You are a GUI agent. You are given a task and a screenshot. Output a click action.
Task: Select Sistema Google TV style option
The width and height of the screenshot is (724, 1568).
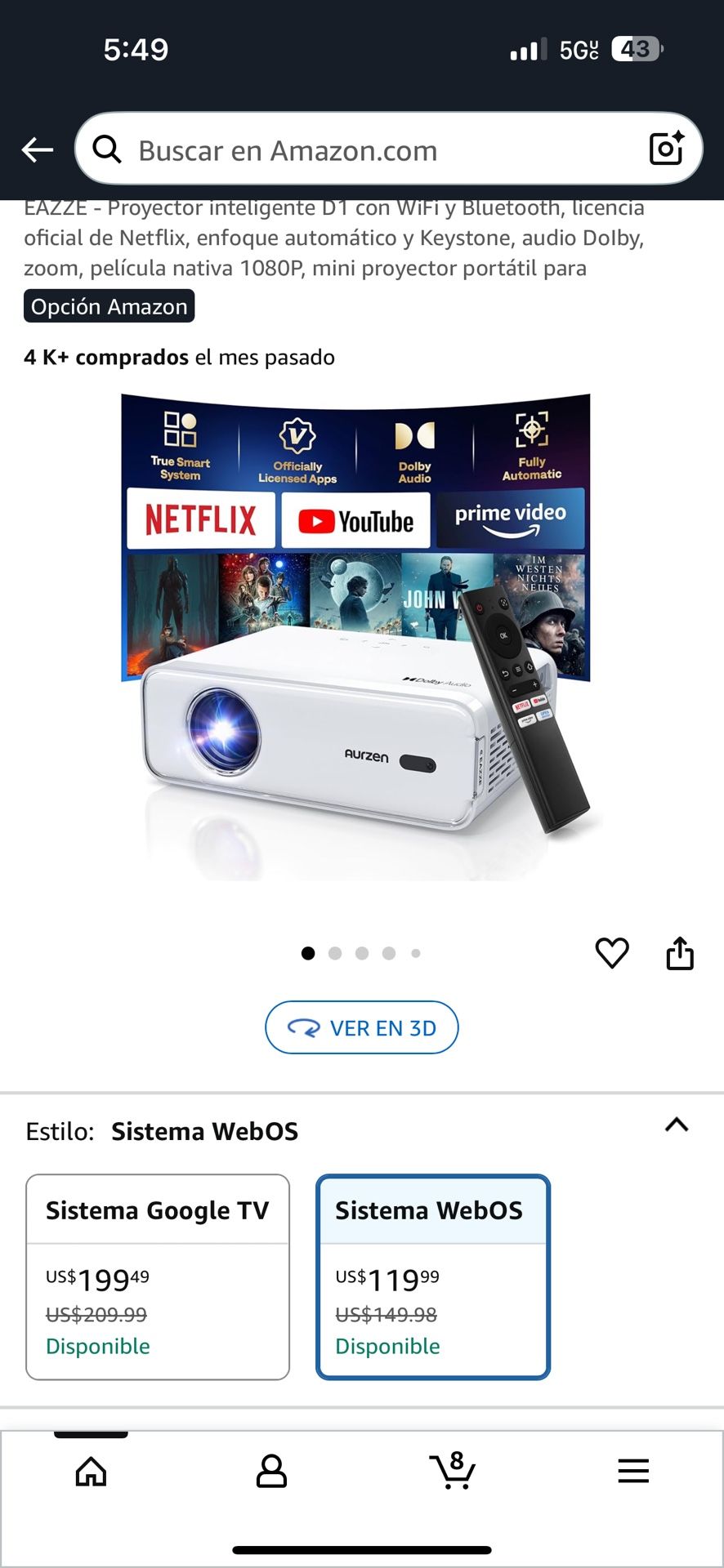[158, 1276]
